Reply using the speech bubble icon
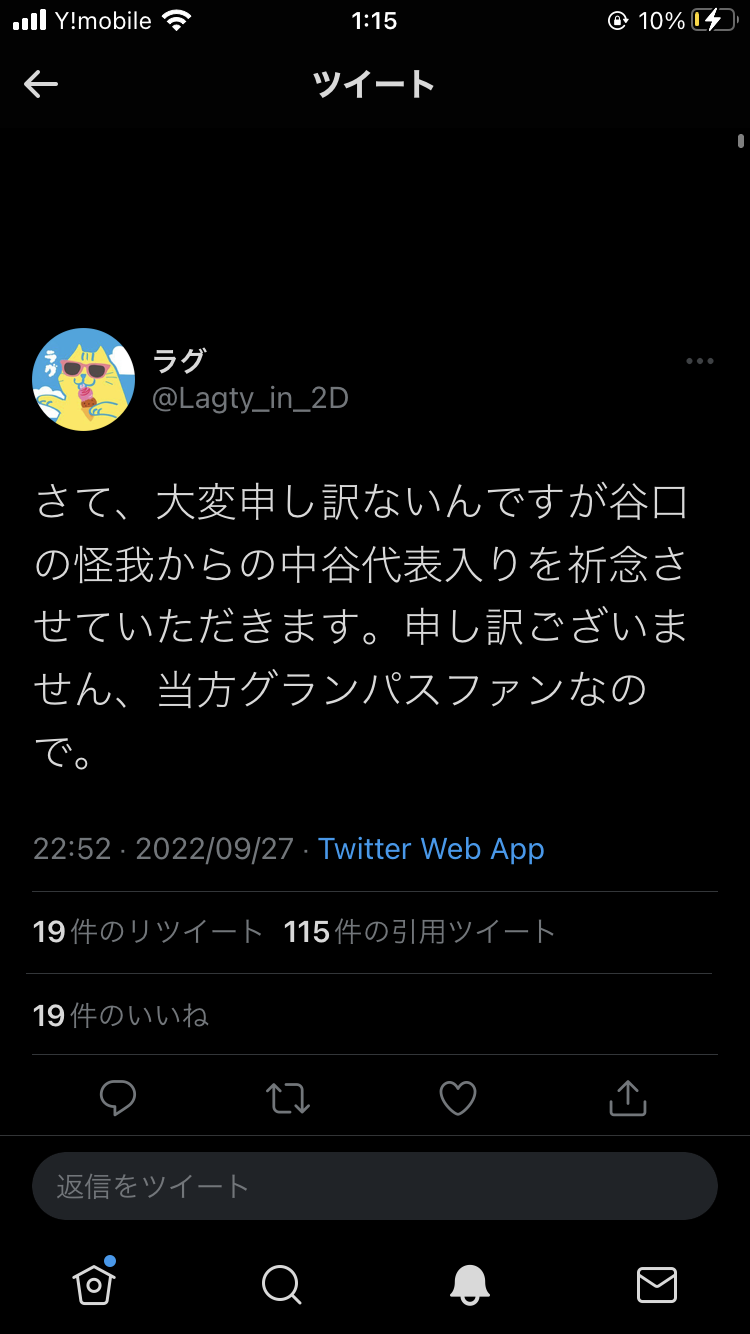Image resolution: width=750 pixels, height=1334 pixels. point(118,1098)
